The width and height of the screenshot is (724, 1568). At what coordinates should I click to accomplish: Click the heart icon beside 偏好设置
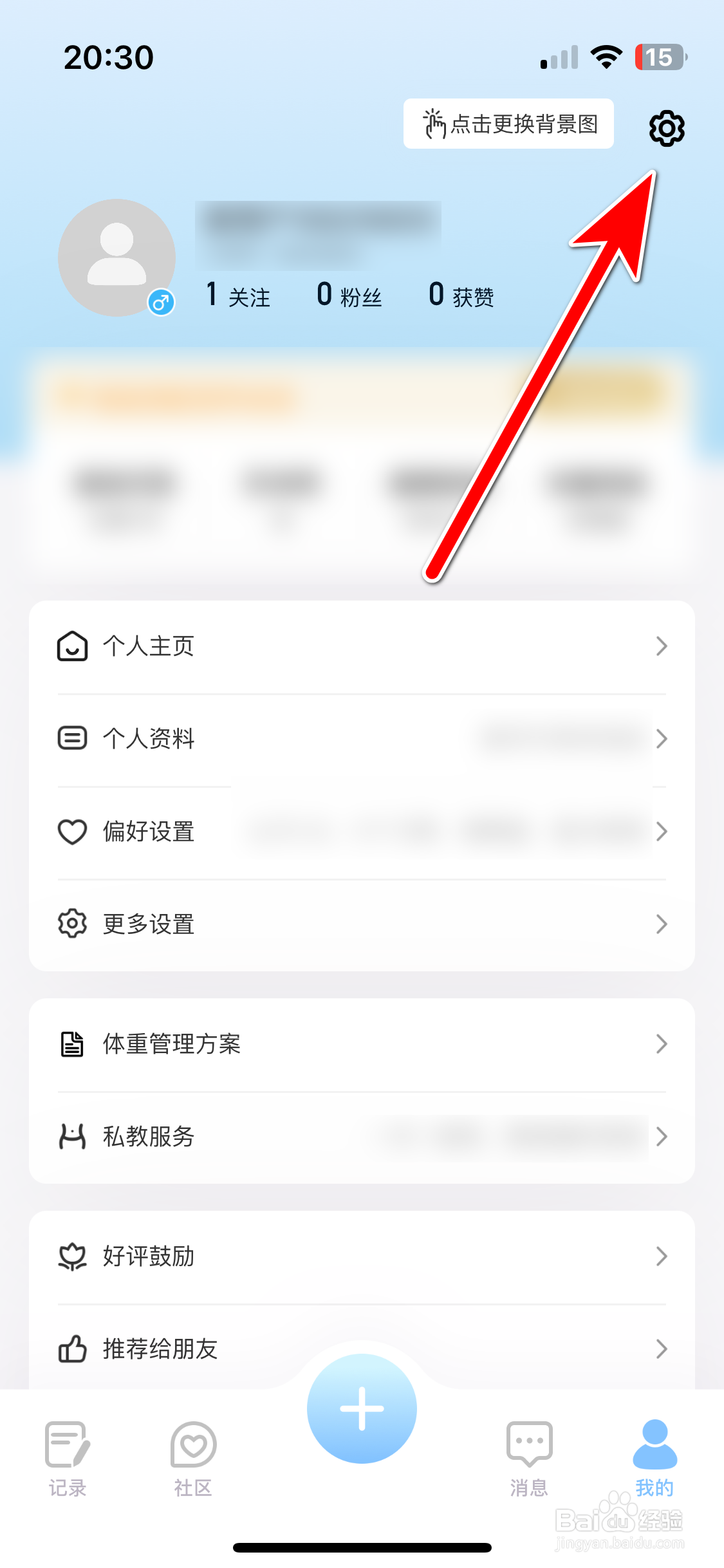72,832
